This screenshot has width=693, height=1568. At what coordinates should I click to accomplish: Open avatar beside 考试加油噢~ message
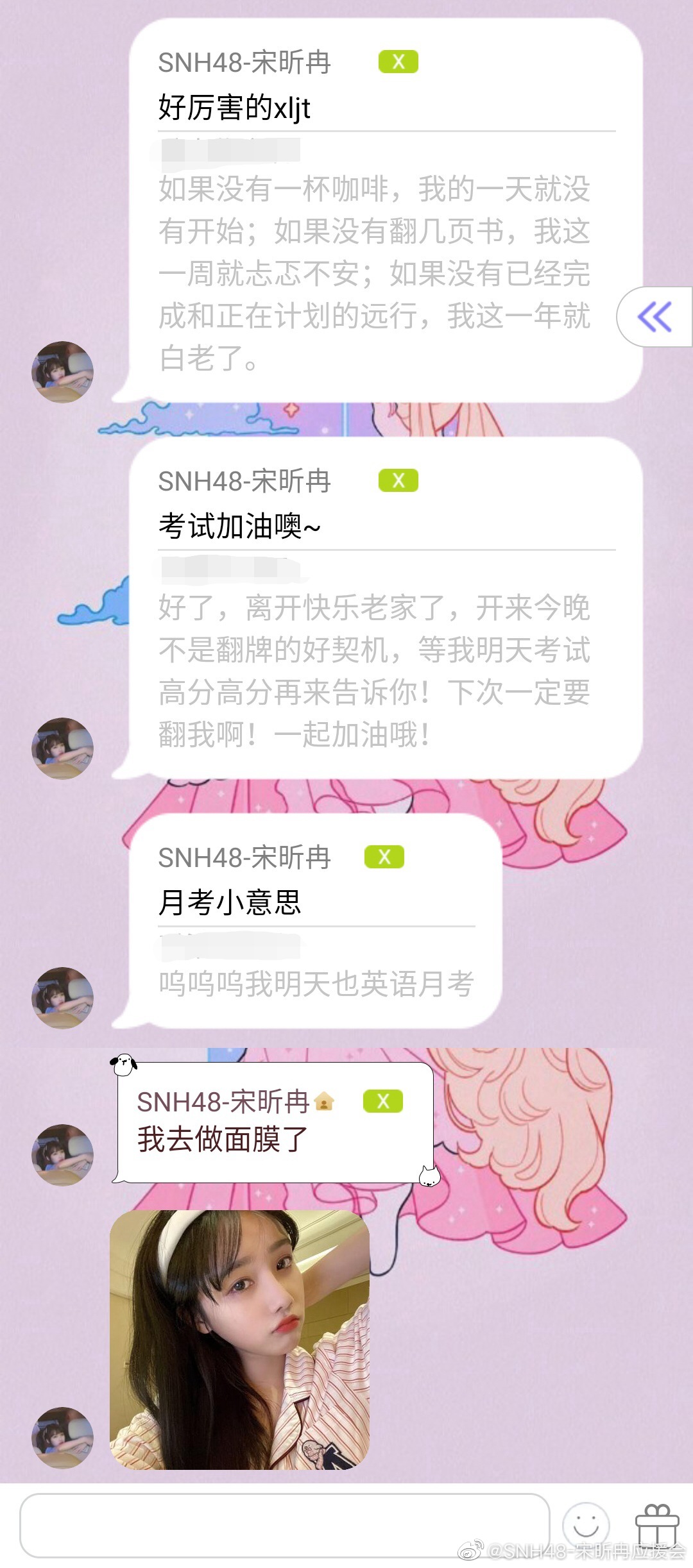point(62,748)
